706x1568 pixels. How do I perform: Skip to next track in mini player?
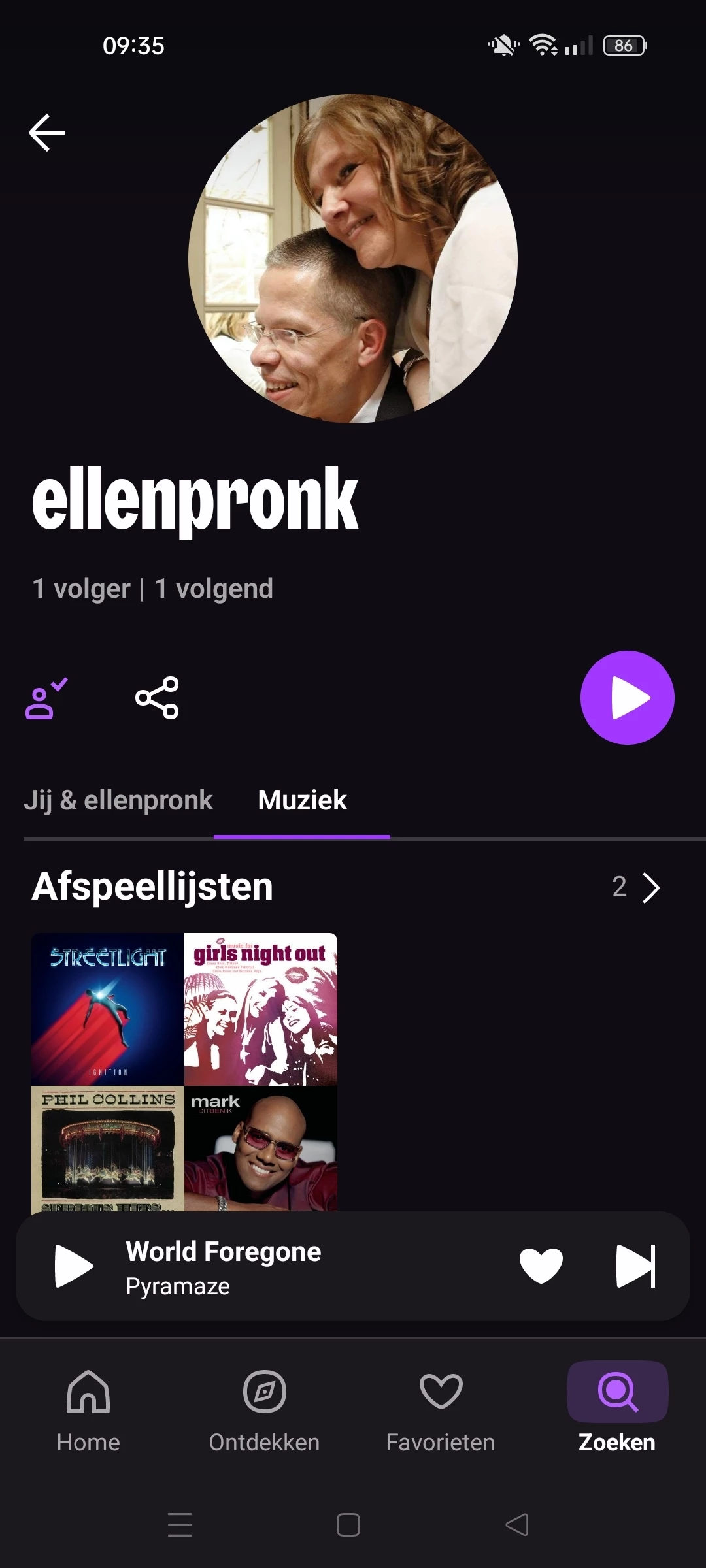(635, 1266)
